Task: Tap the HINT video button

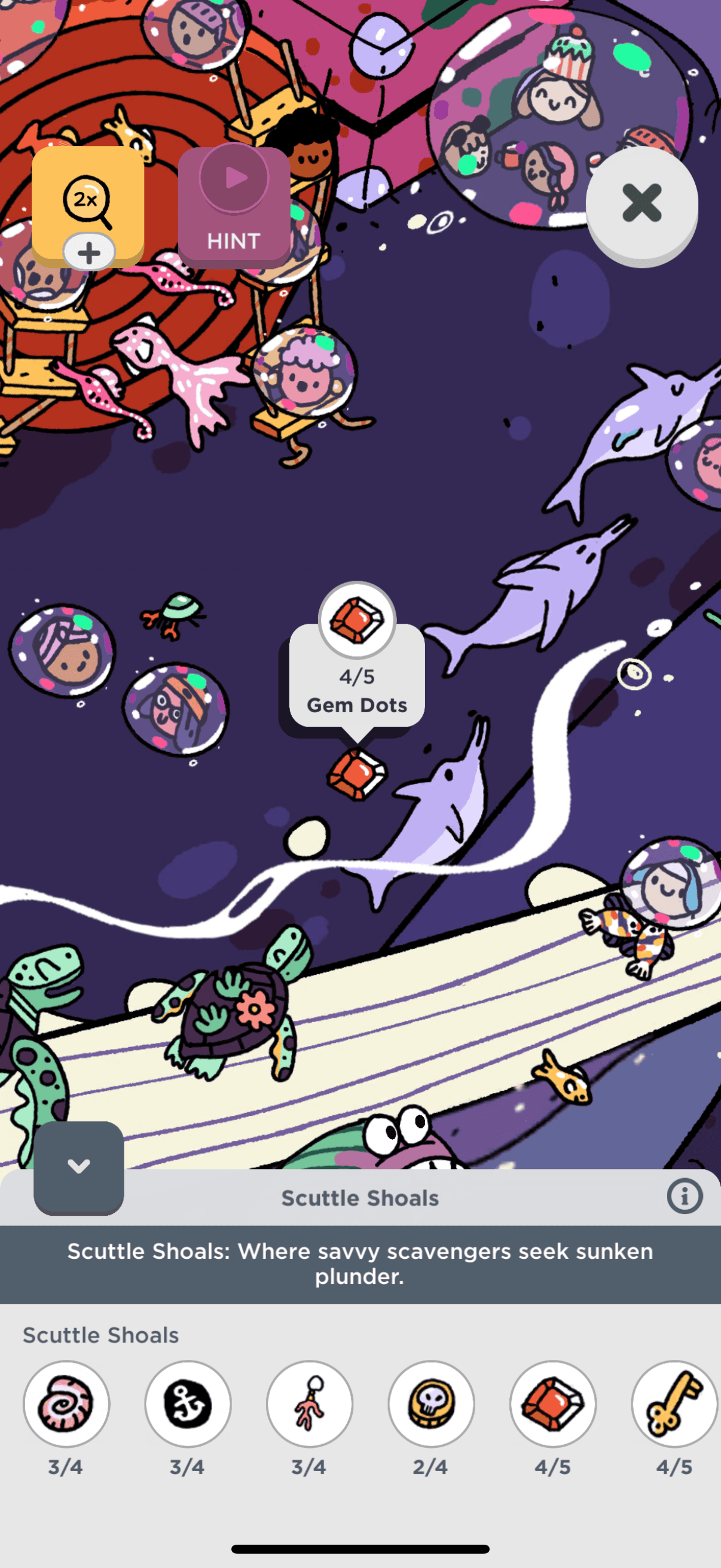Action: [x=234, y=207]
